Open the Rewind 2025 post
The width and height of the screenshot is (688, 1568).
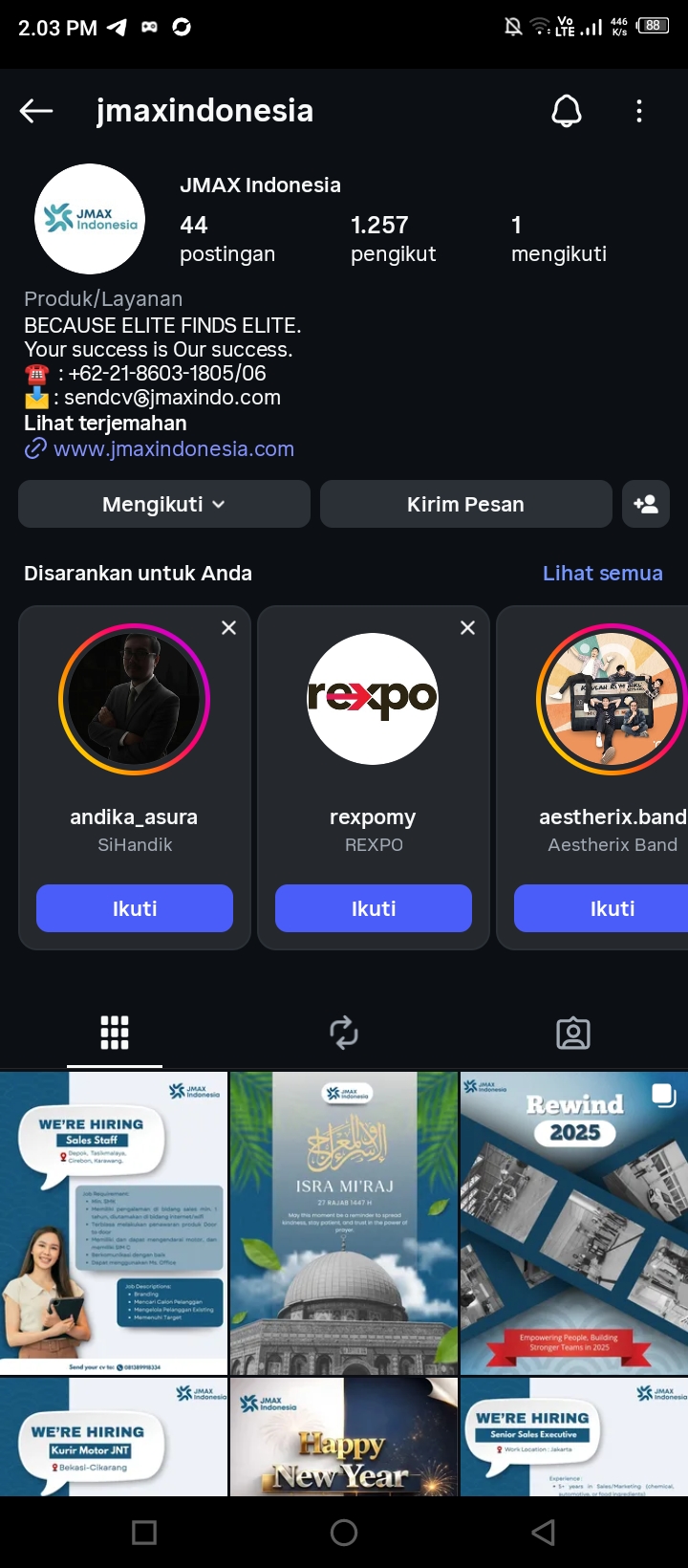pyautogui.click(x=573, y=1223)
